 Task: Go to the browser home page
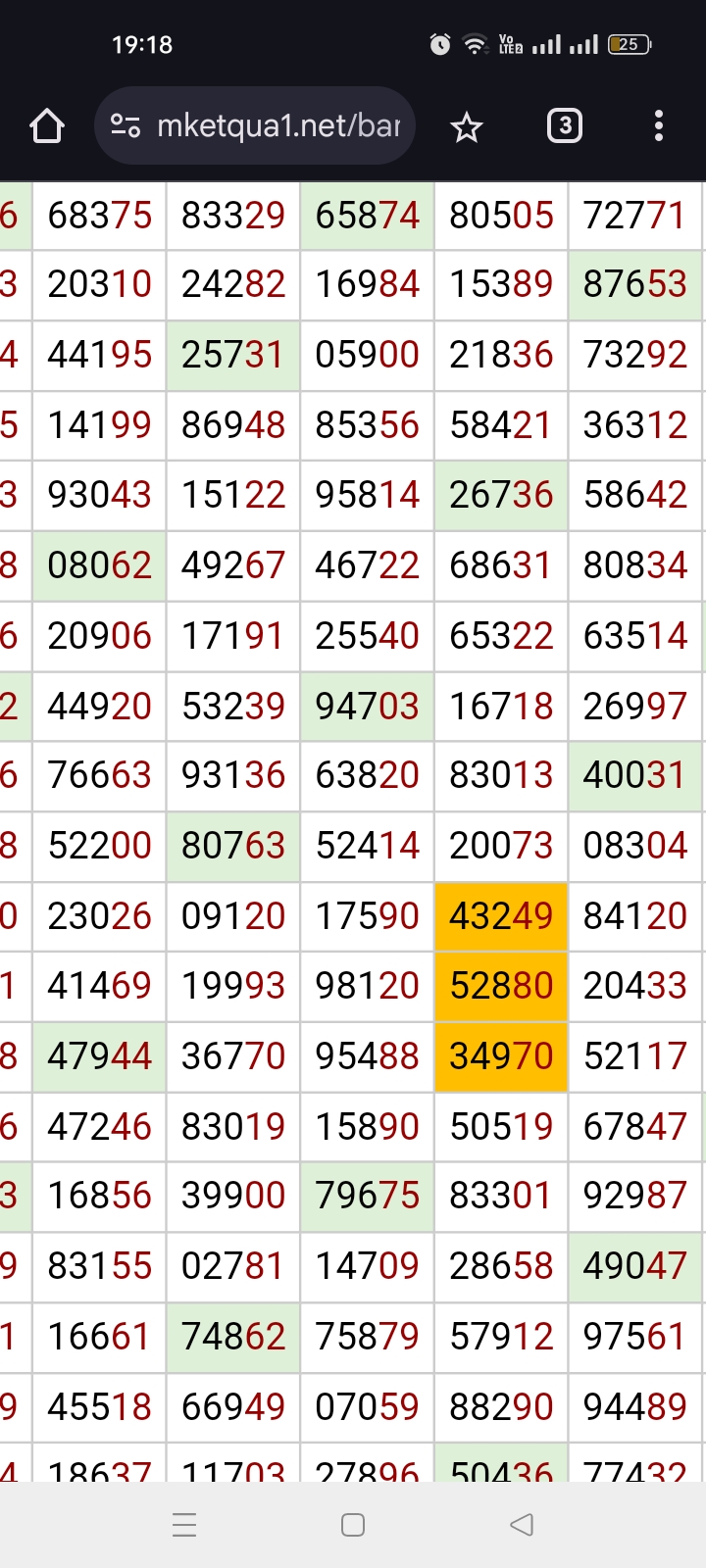point(47,126)
